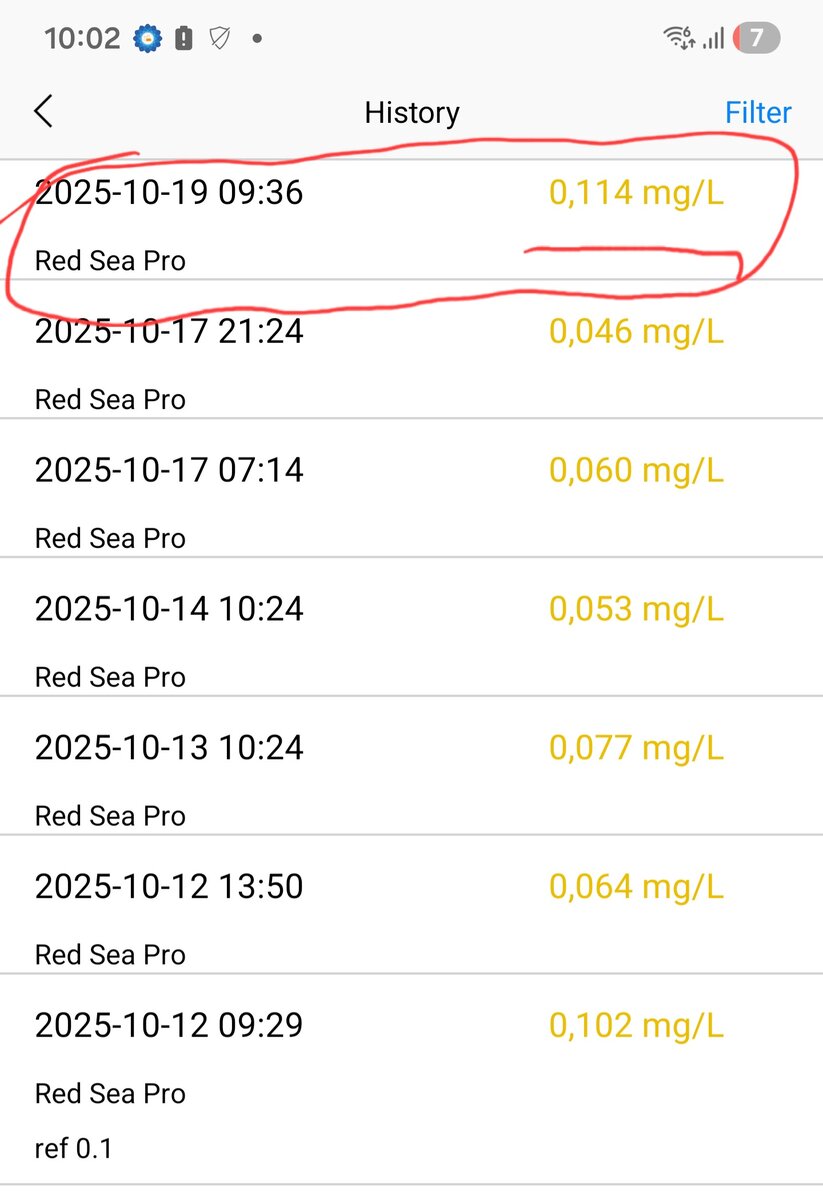The width and height of the screenshot is (823, 1200).
Task: Open the Filter option
Action: (x=757, y=113)
